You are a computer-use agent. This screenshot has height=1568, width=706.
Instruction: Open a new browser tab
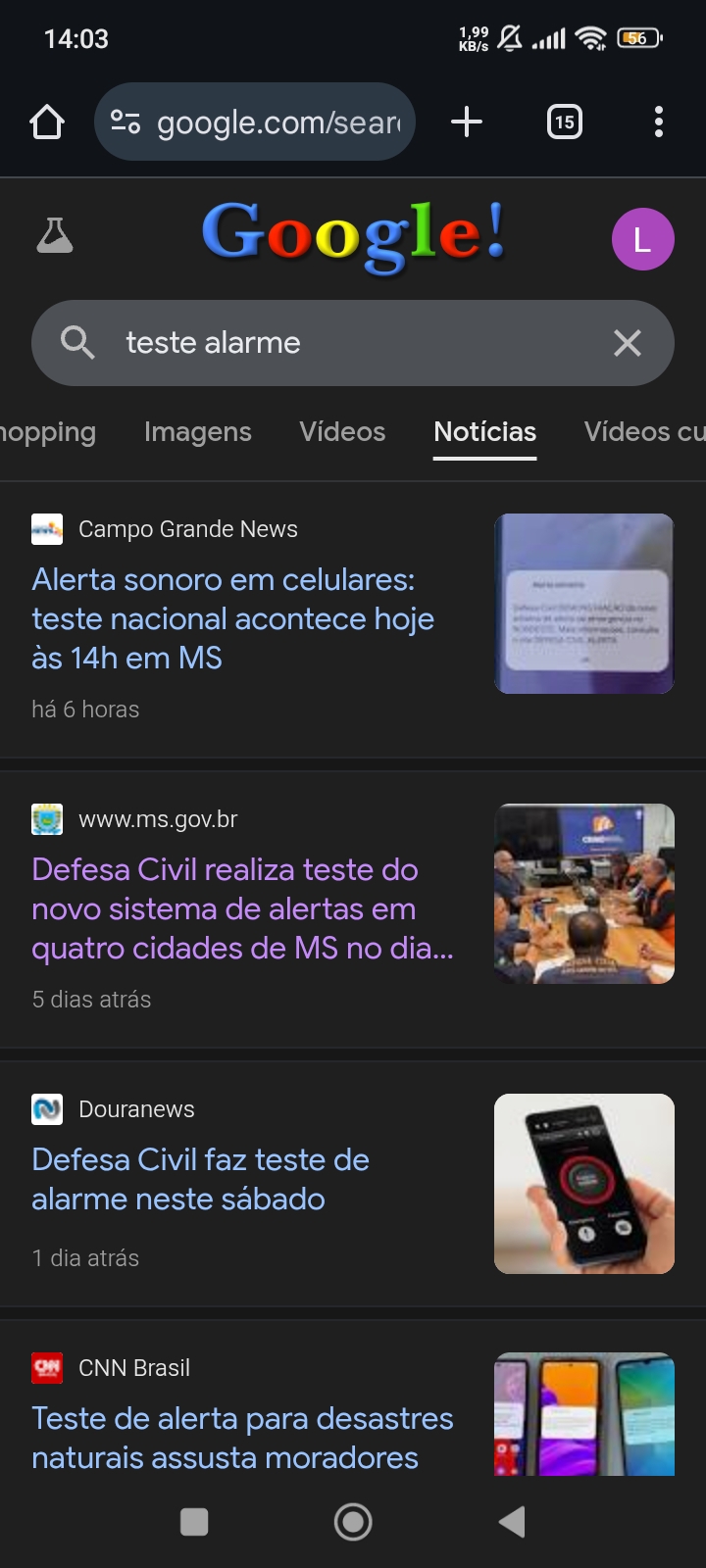467,122
